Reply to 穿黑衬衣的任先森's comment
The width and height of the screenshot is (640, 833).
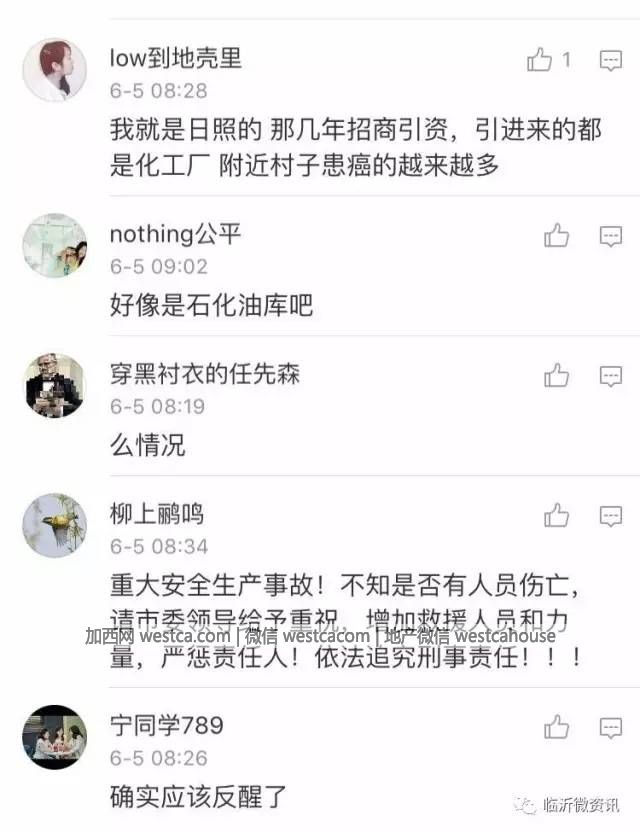coord(610,377)
